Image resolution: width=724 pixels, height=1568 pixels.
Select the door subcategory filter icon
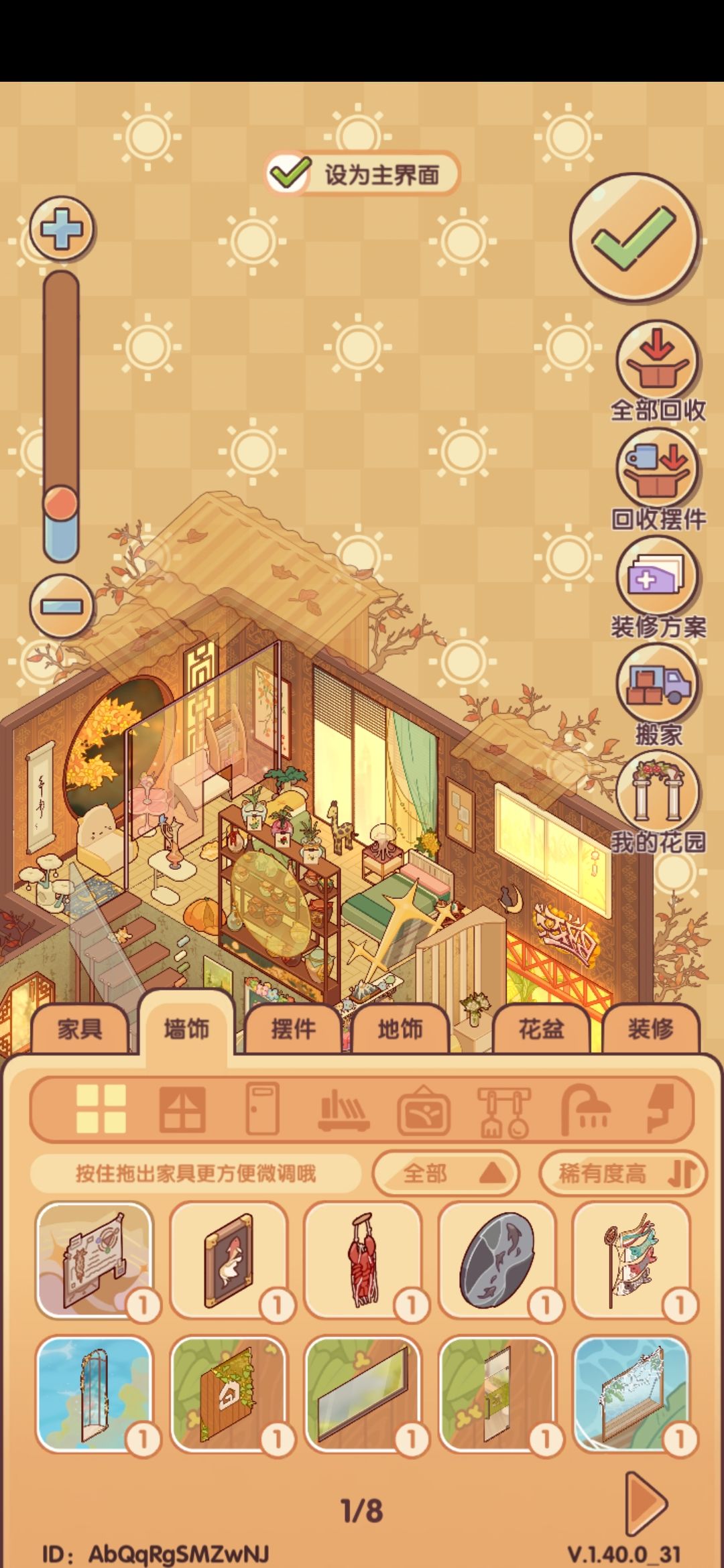click(262, 1110)
